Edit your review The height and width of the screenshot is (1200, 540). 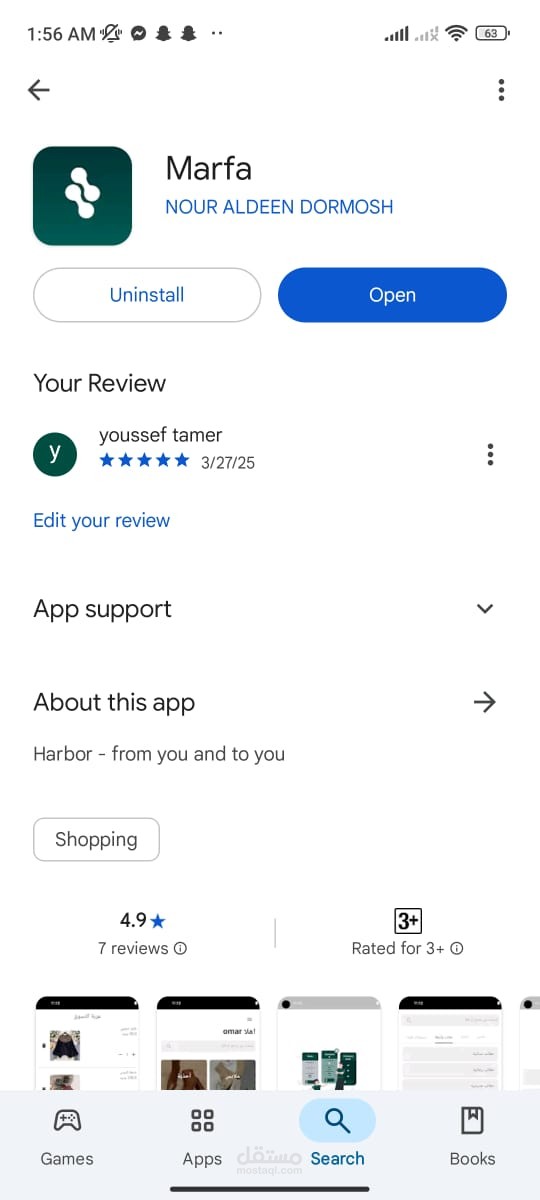(102, 520)
